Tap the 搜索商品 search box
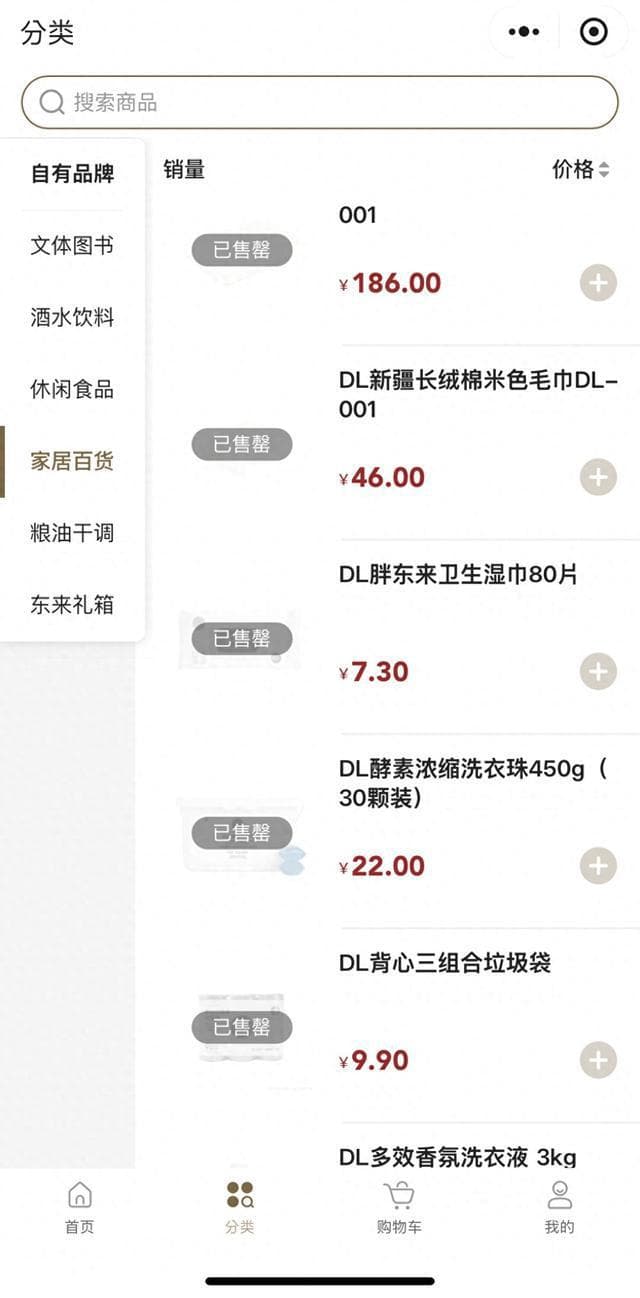 coord(320,102)
